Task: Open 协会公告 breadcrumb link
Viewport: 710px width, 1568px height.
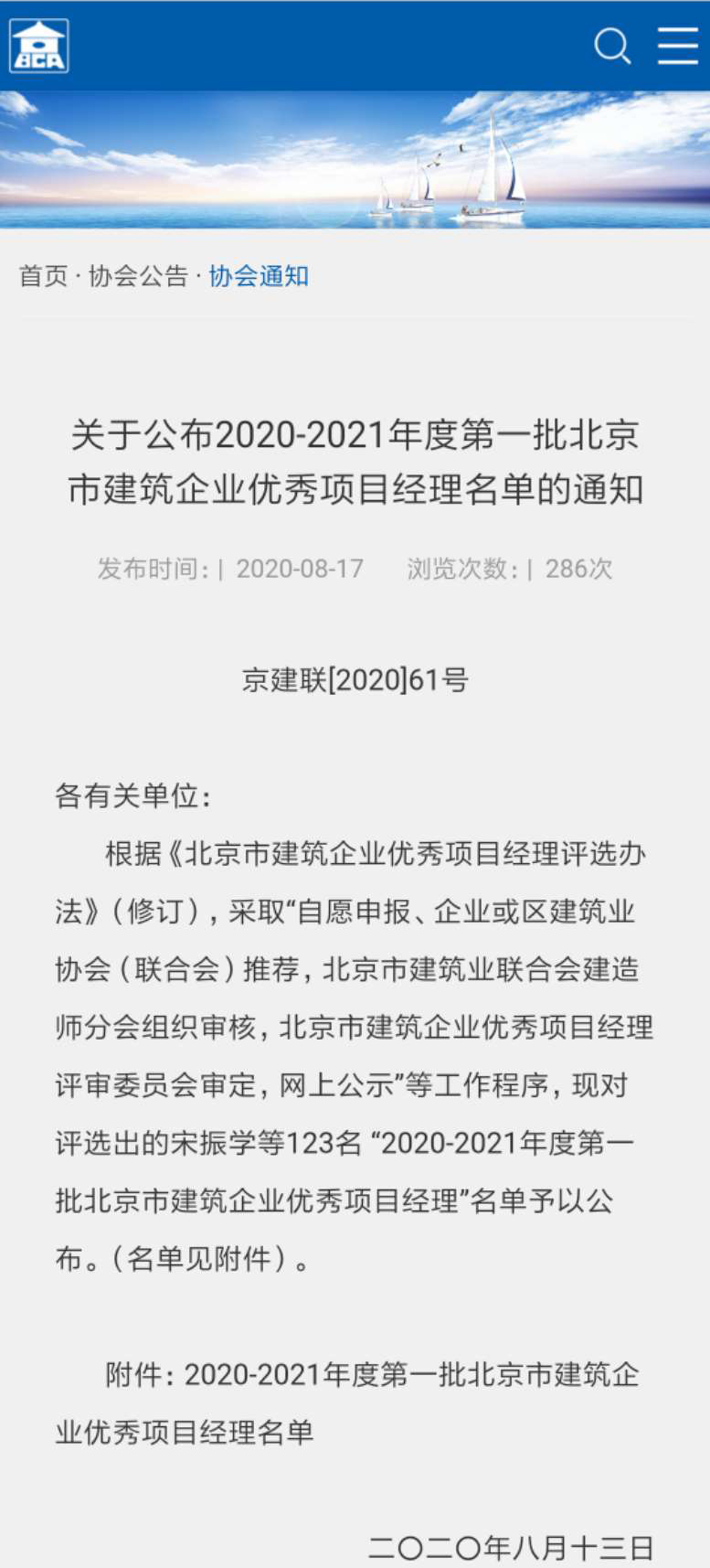Action: (x=138, y=276)
